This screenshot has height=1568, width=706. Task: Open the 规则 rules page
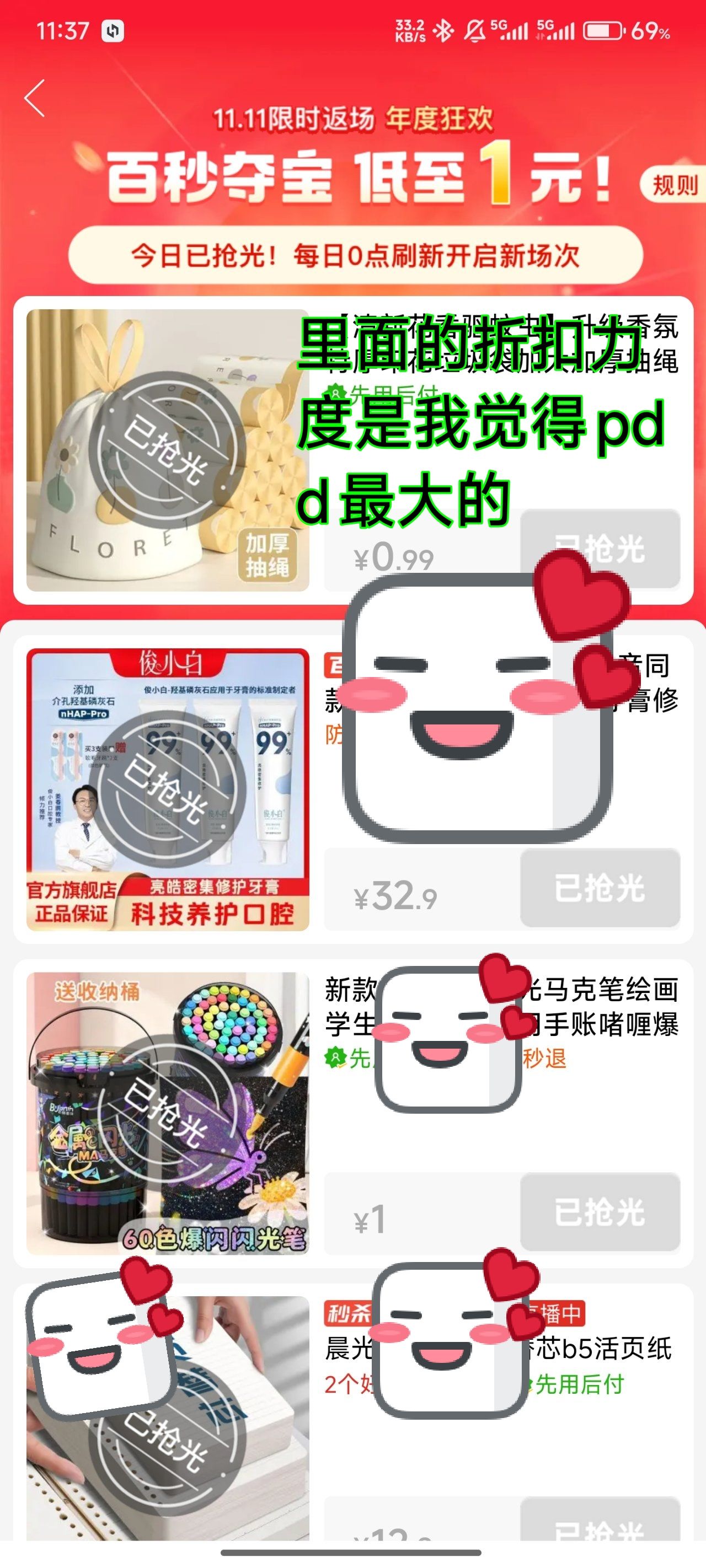click(675, 185)
